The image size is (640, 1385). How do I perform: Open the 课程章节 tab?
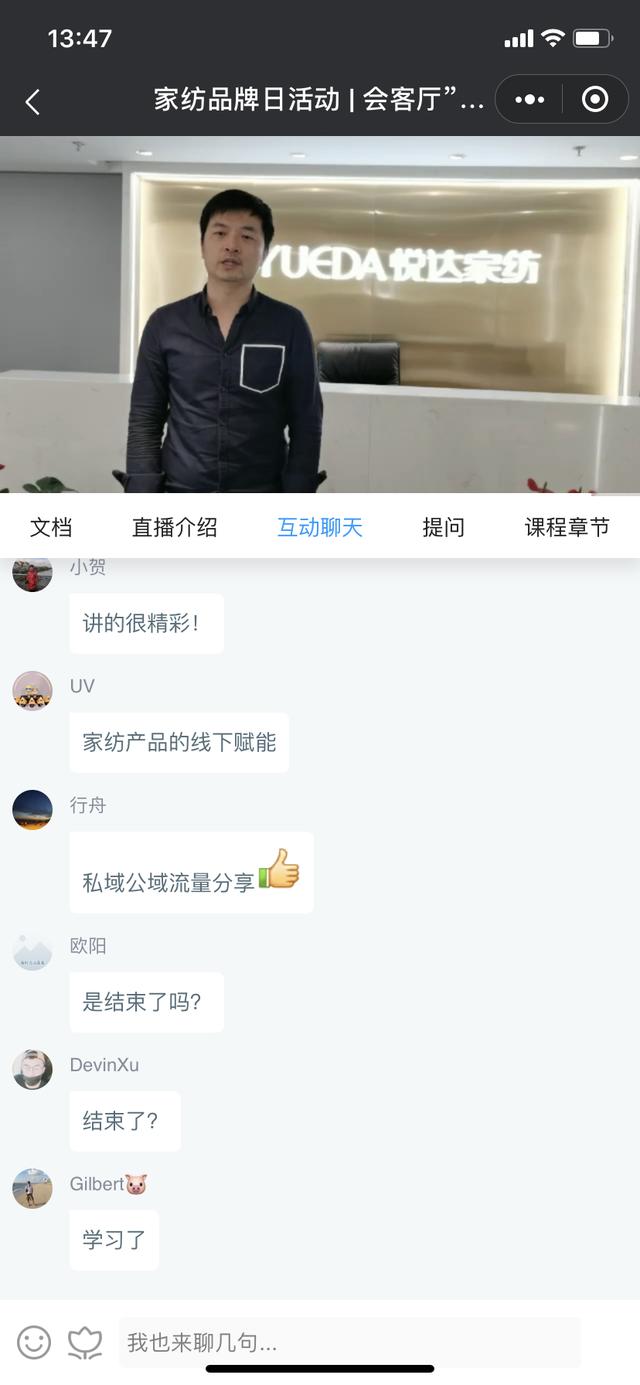coord(567,528)
